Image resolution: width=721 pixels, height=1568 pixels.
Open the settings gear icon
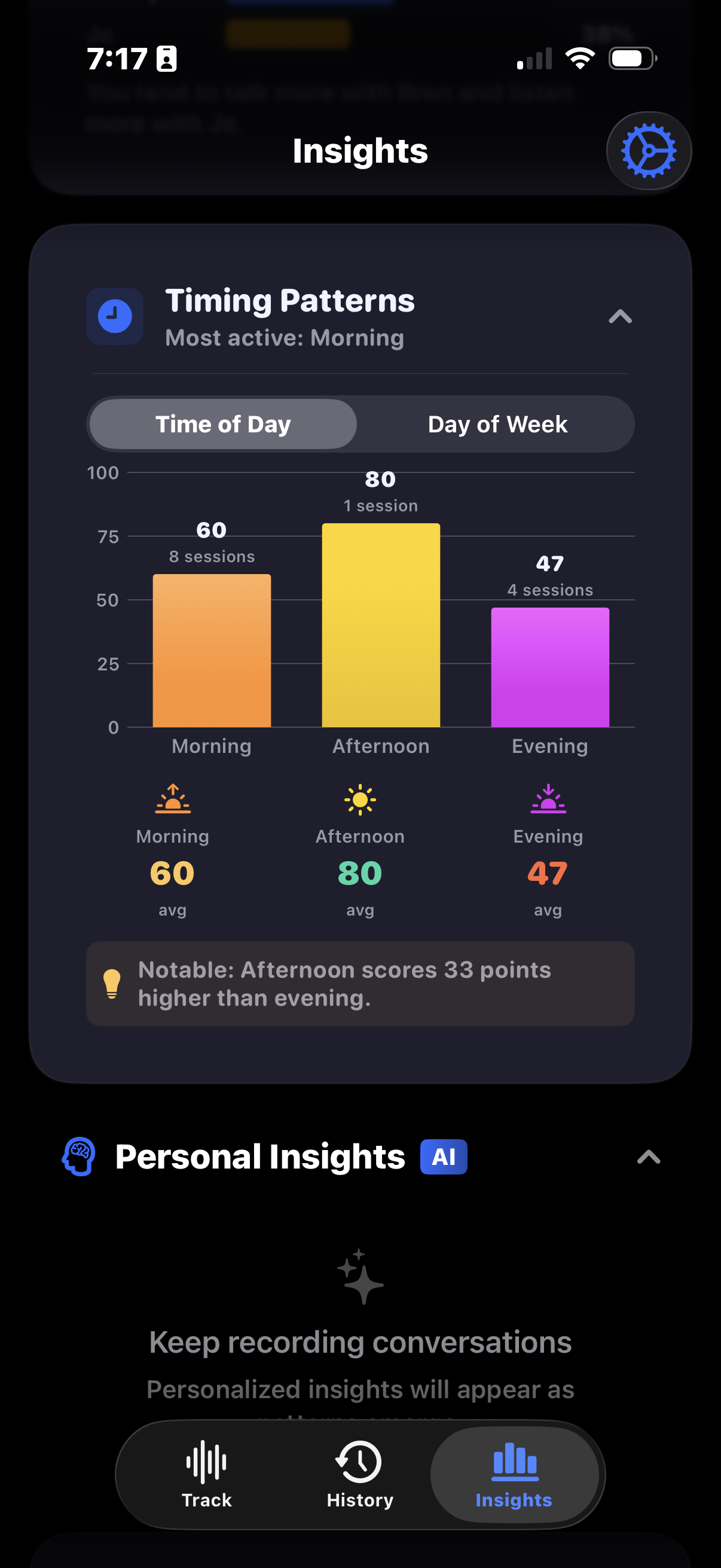[x=648, y=151]
